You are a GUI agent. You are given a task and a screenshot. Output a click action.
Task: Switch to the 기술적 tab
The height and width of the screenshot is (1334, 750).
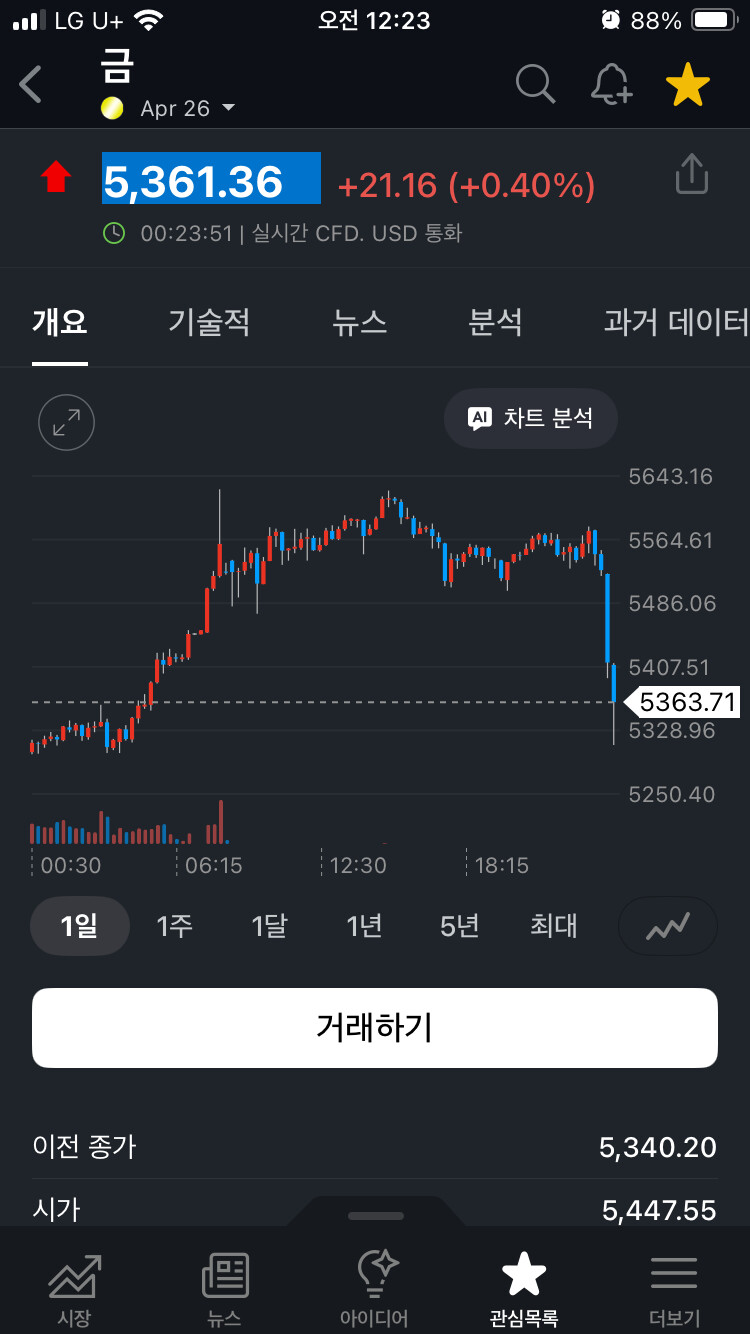(x=209, y=322)
